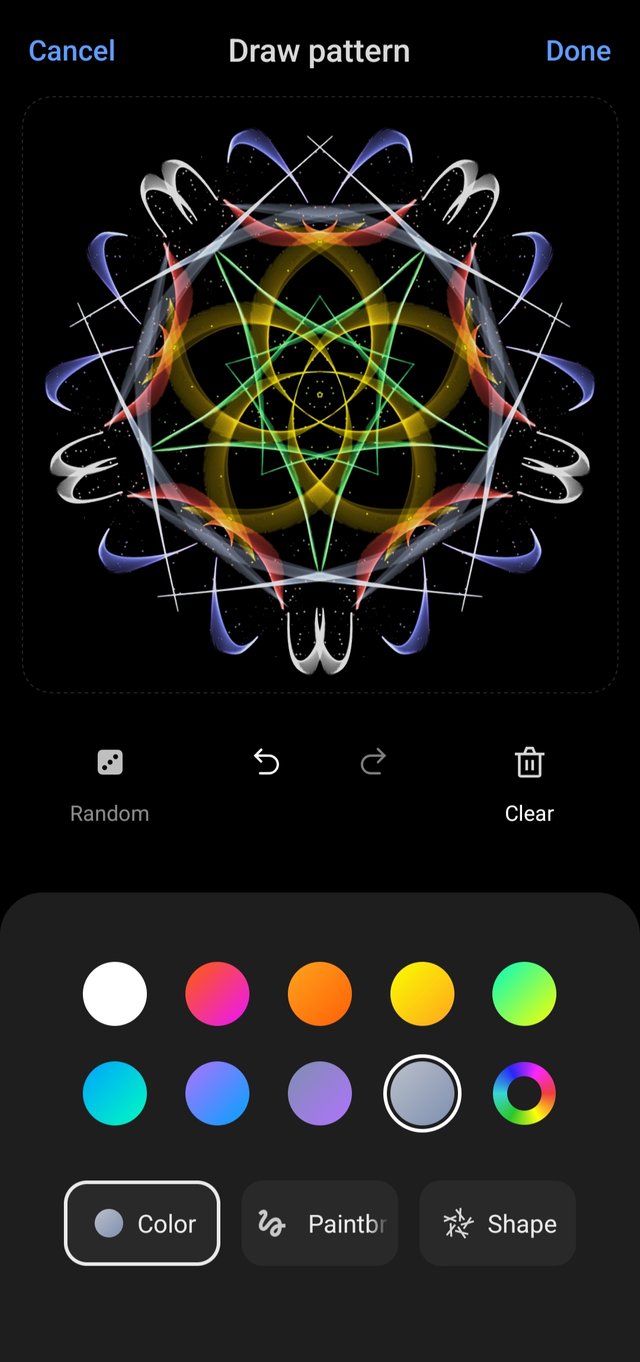
Task: Switch to the Color tab
Action: pyautogui.click(x=142, y=1223)
